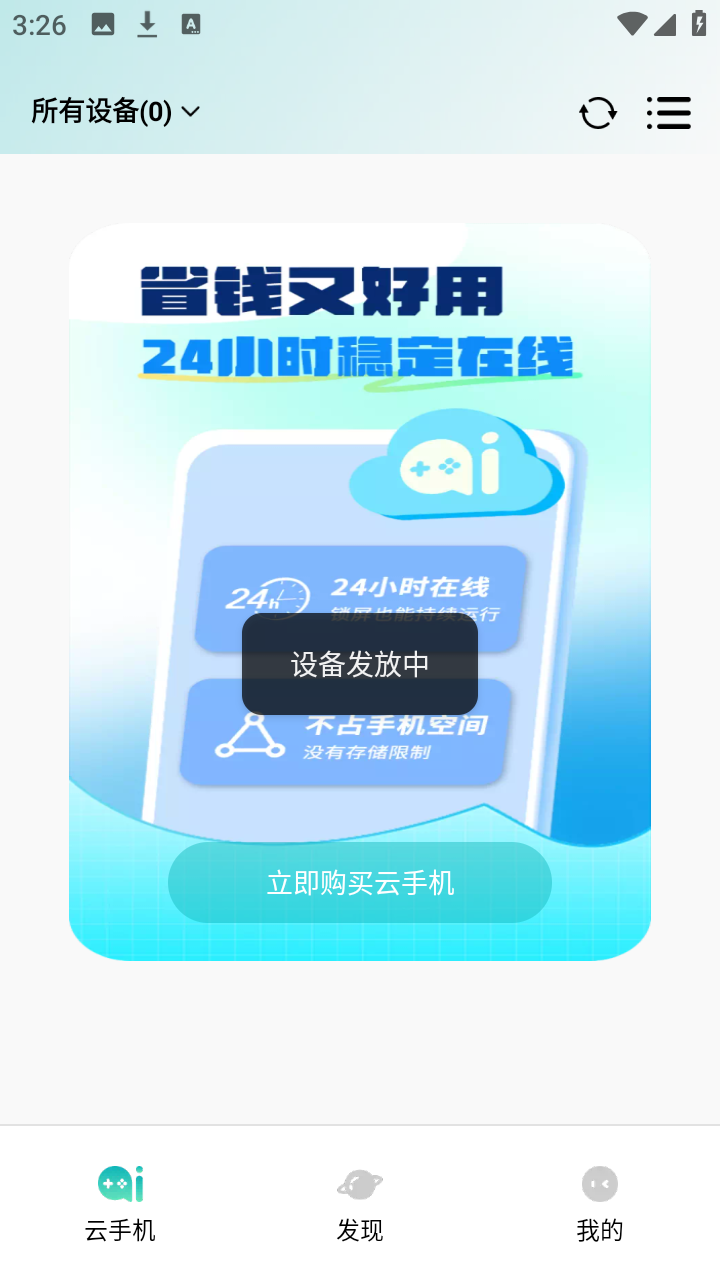Image resolution: width=720 pixels, height=1280 pixels.
Task: Tap the 立即购买云手机 purchase button
Action: pos(359,881)
